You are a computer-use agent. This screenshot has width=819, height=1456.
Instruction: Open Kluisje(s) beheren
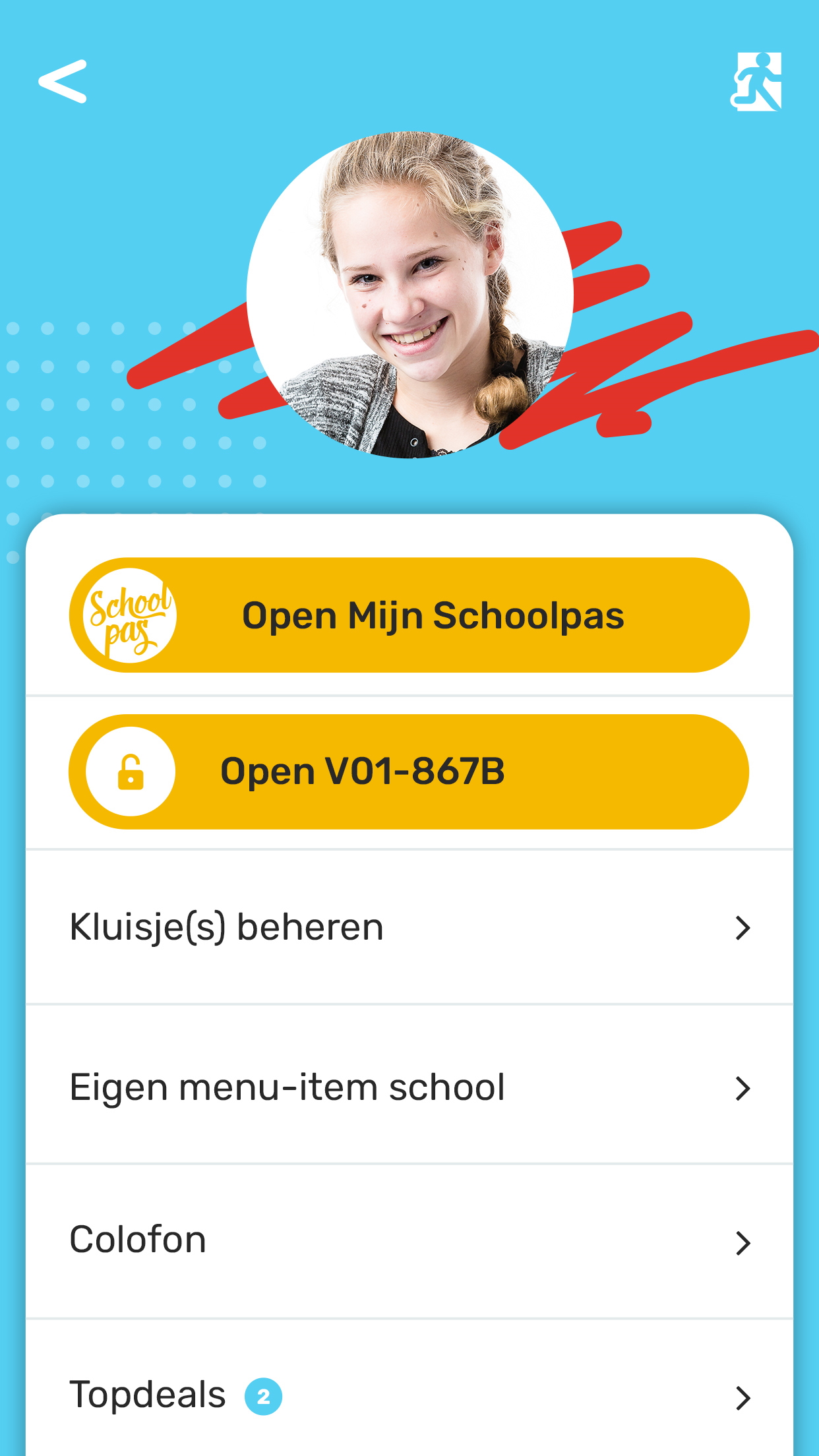(409, 927)
